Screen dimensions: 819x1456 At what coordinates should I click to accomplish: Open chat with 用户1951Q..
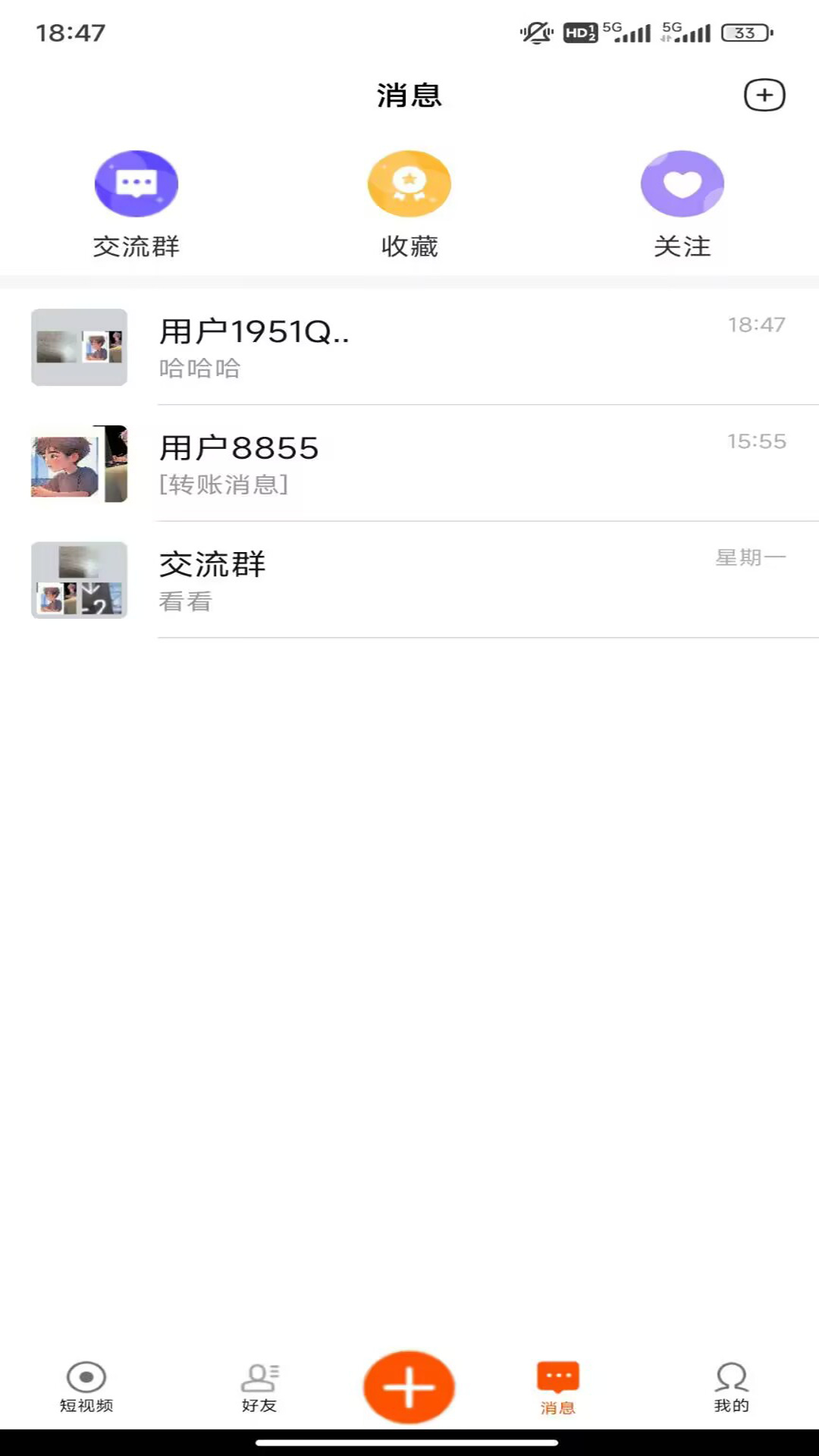[x=409, y=347]
